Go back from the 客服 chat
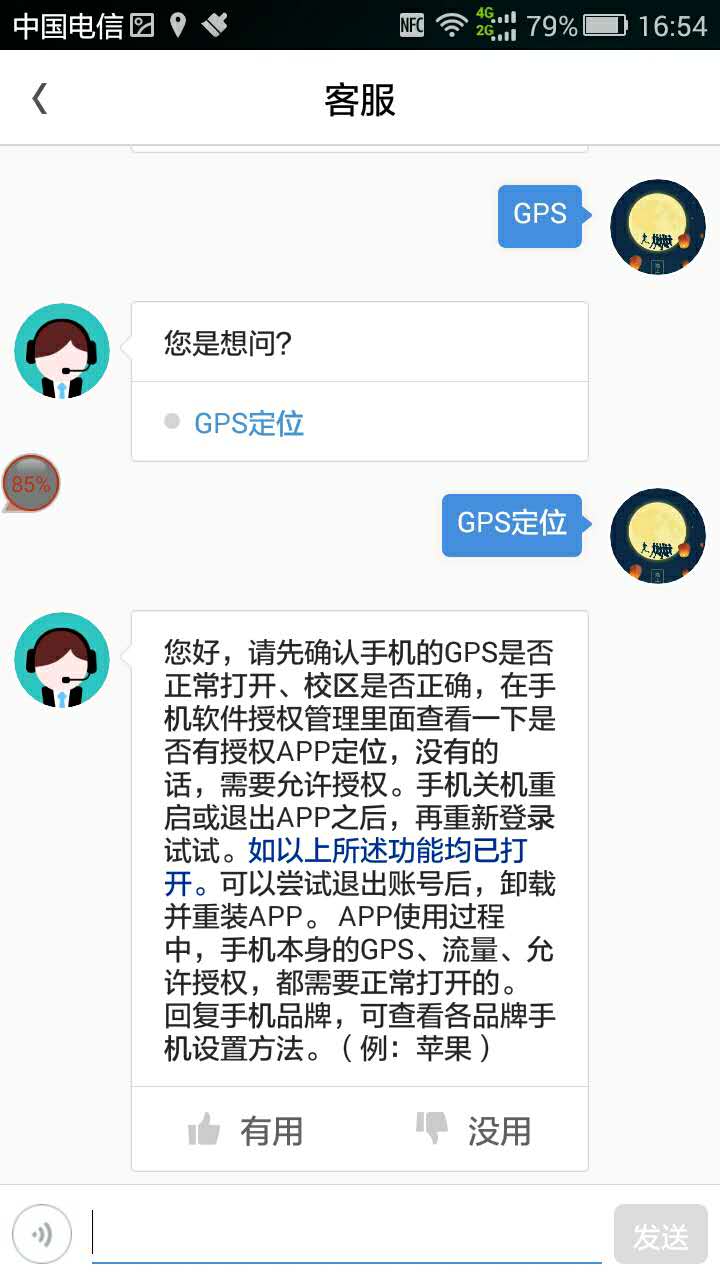Viewport: 720px width, 1280px height. pyautogui.click(x=40, y=99)
